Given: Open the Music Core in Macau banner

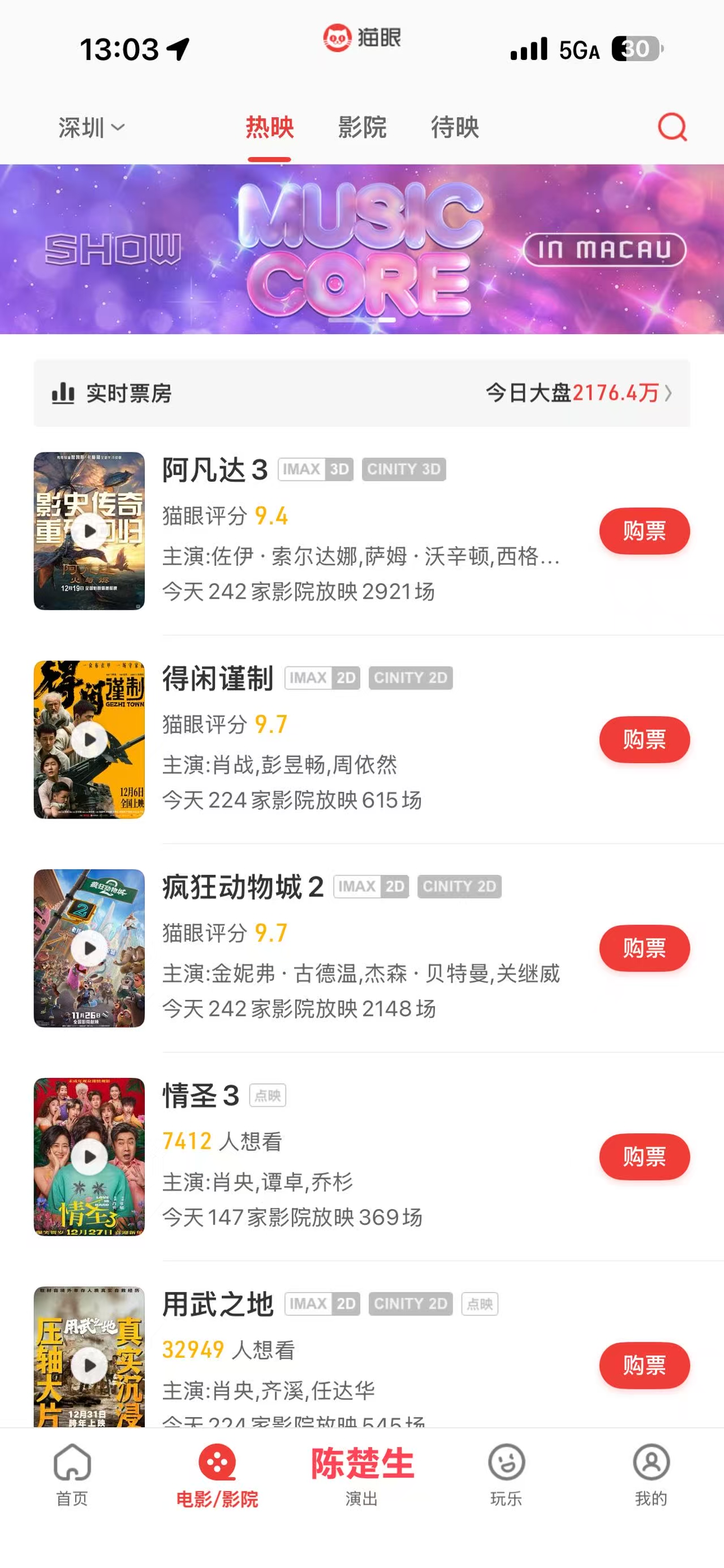Looking at the screenshot, I should 361,249.
